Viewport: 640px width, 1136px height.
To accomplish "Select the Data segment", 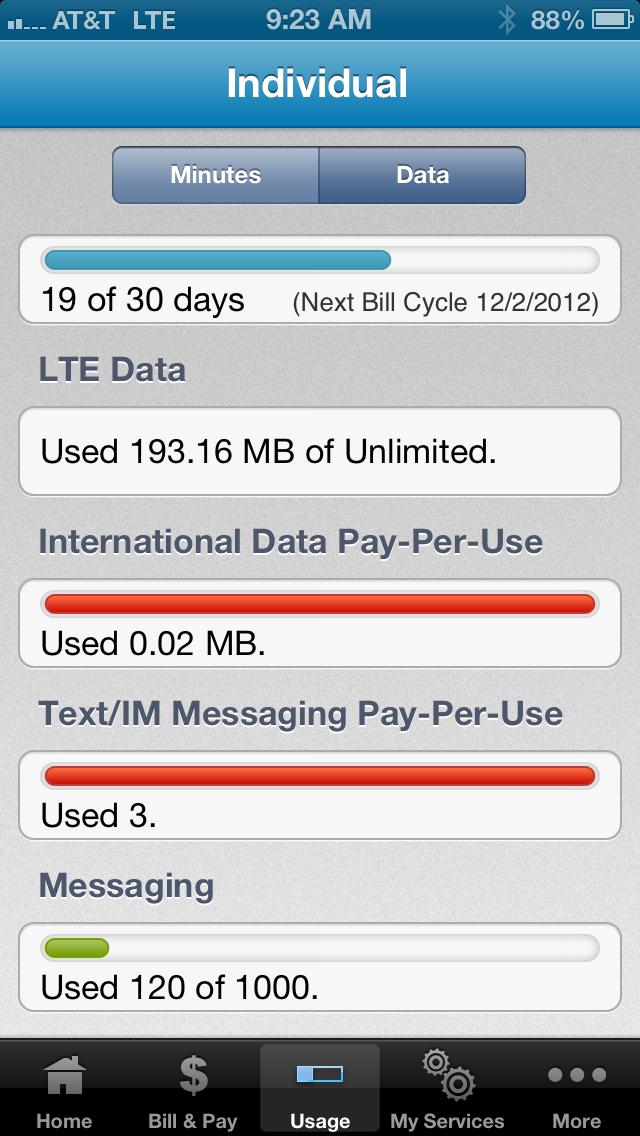I will tap(422, 175).
